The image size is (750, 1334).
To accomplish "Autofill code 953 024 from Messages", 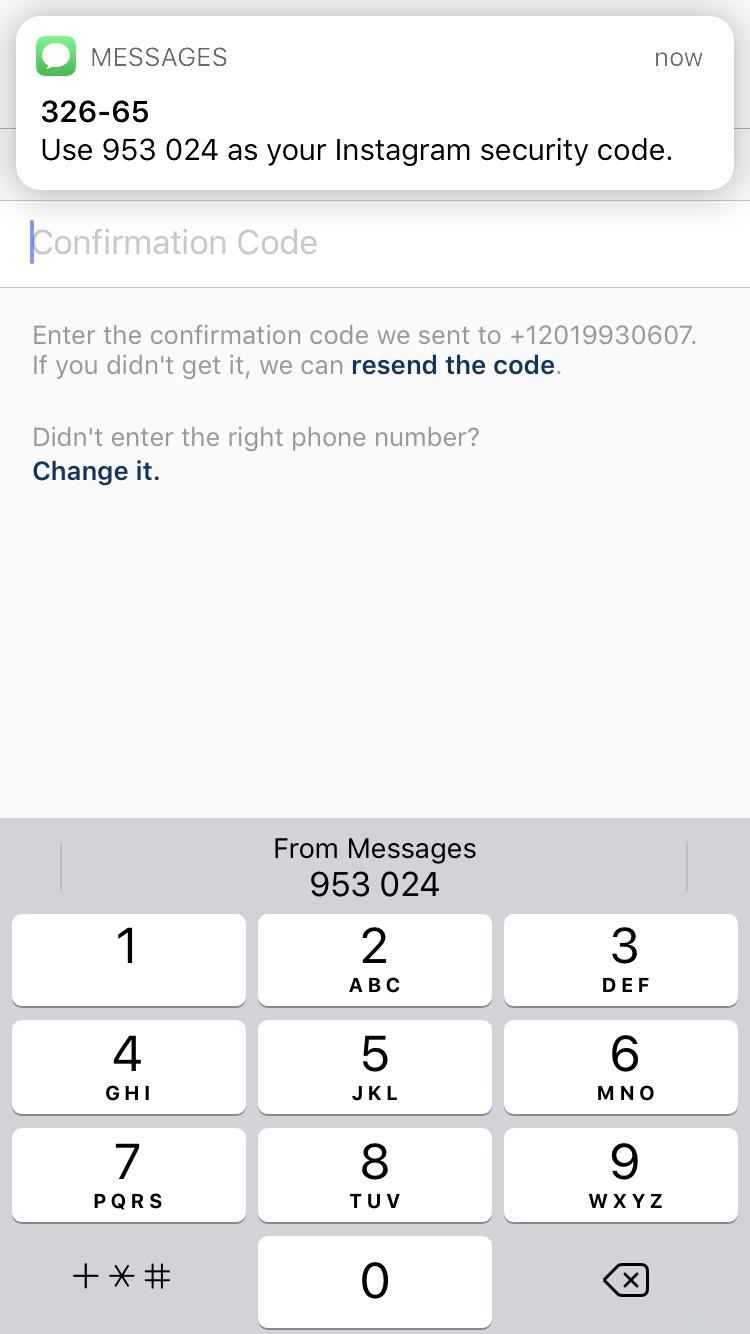I will 375,867.
